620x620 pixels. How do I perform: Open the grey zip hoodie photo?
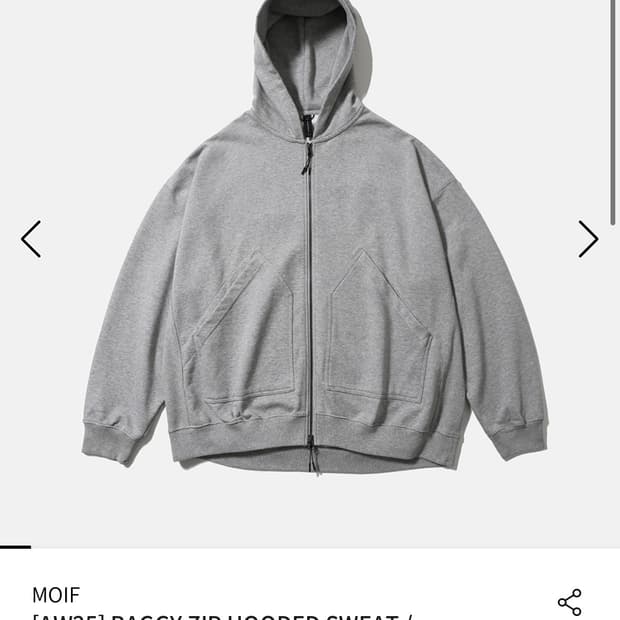pos(310,260)
